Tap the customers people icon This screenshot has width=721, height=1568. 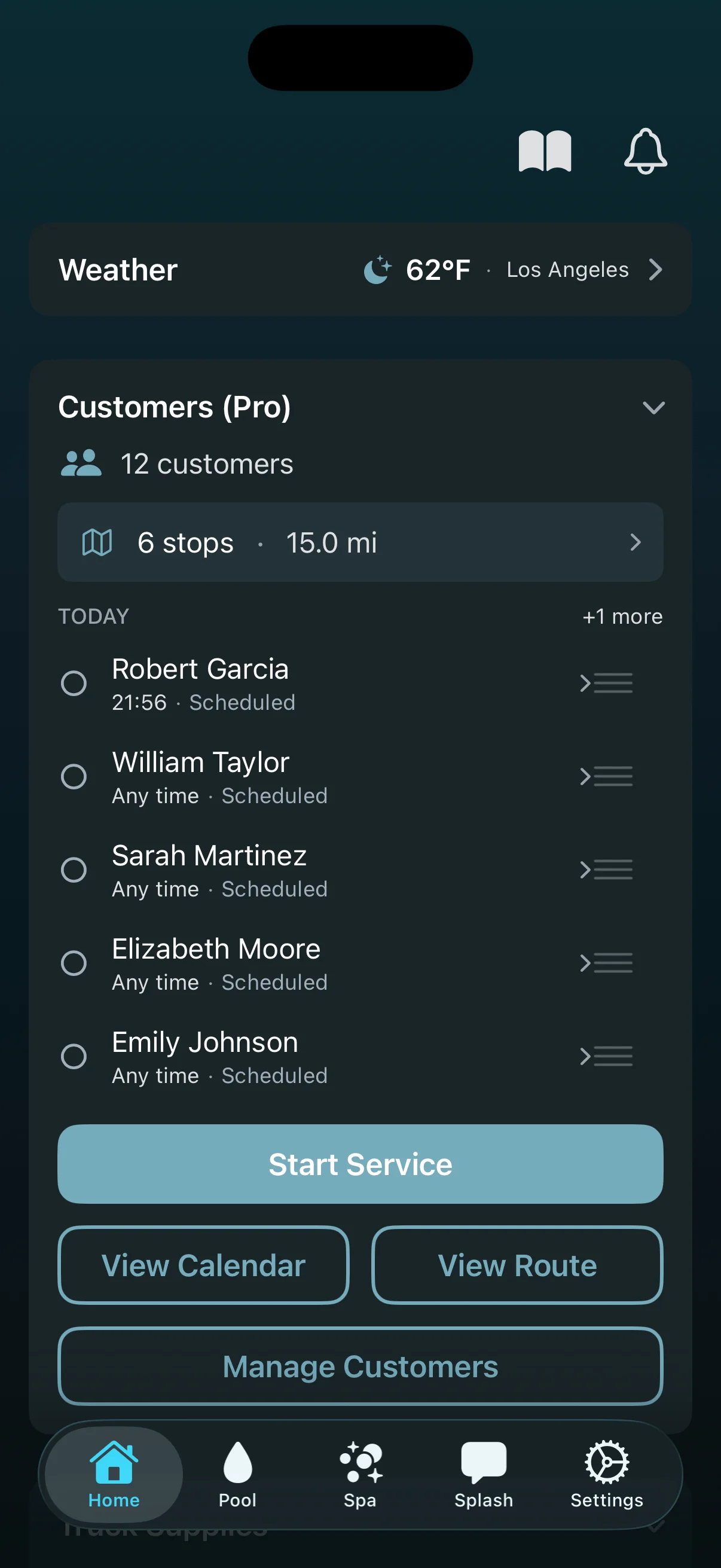[x=81, y=463]
